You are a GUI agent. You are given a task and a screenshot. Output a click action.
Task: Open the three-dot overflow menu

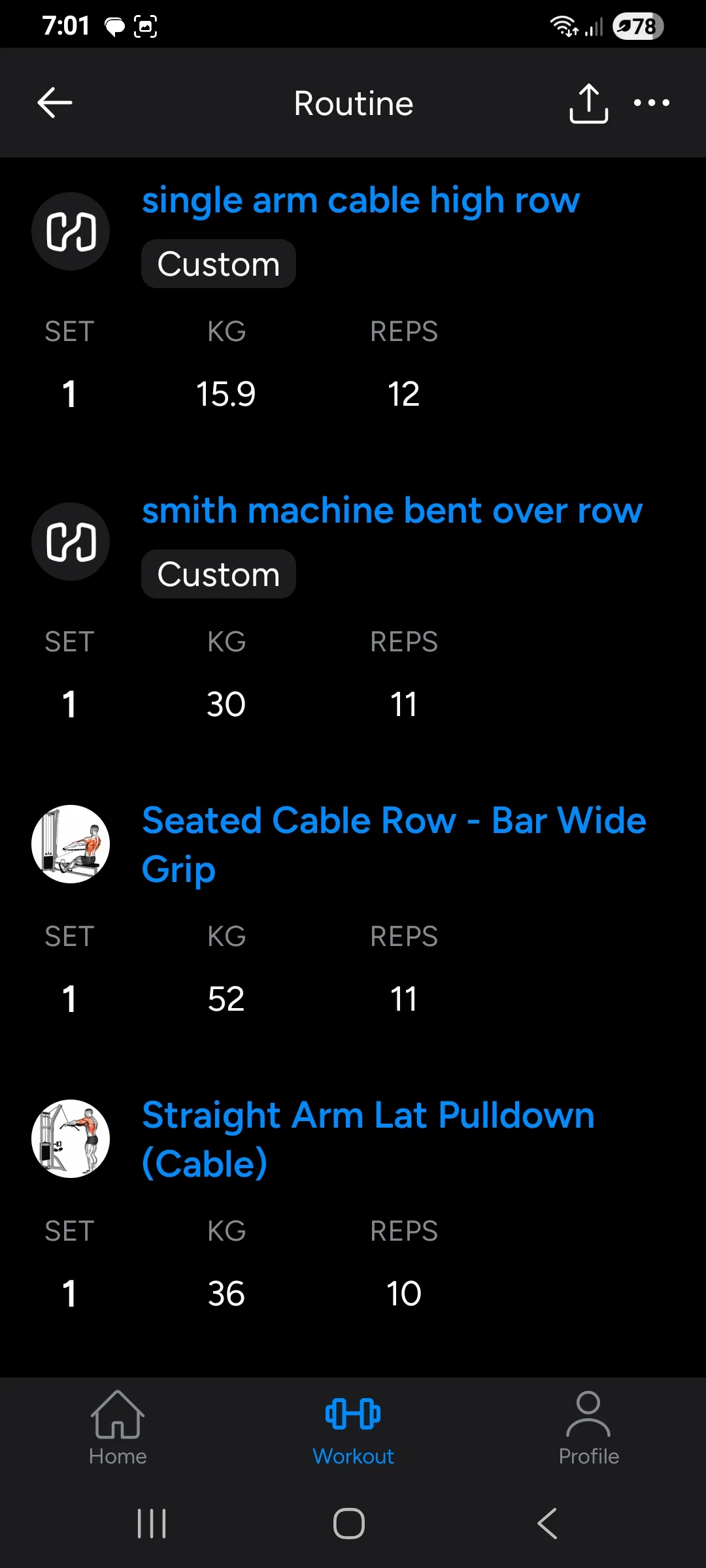point(651,103)
